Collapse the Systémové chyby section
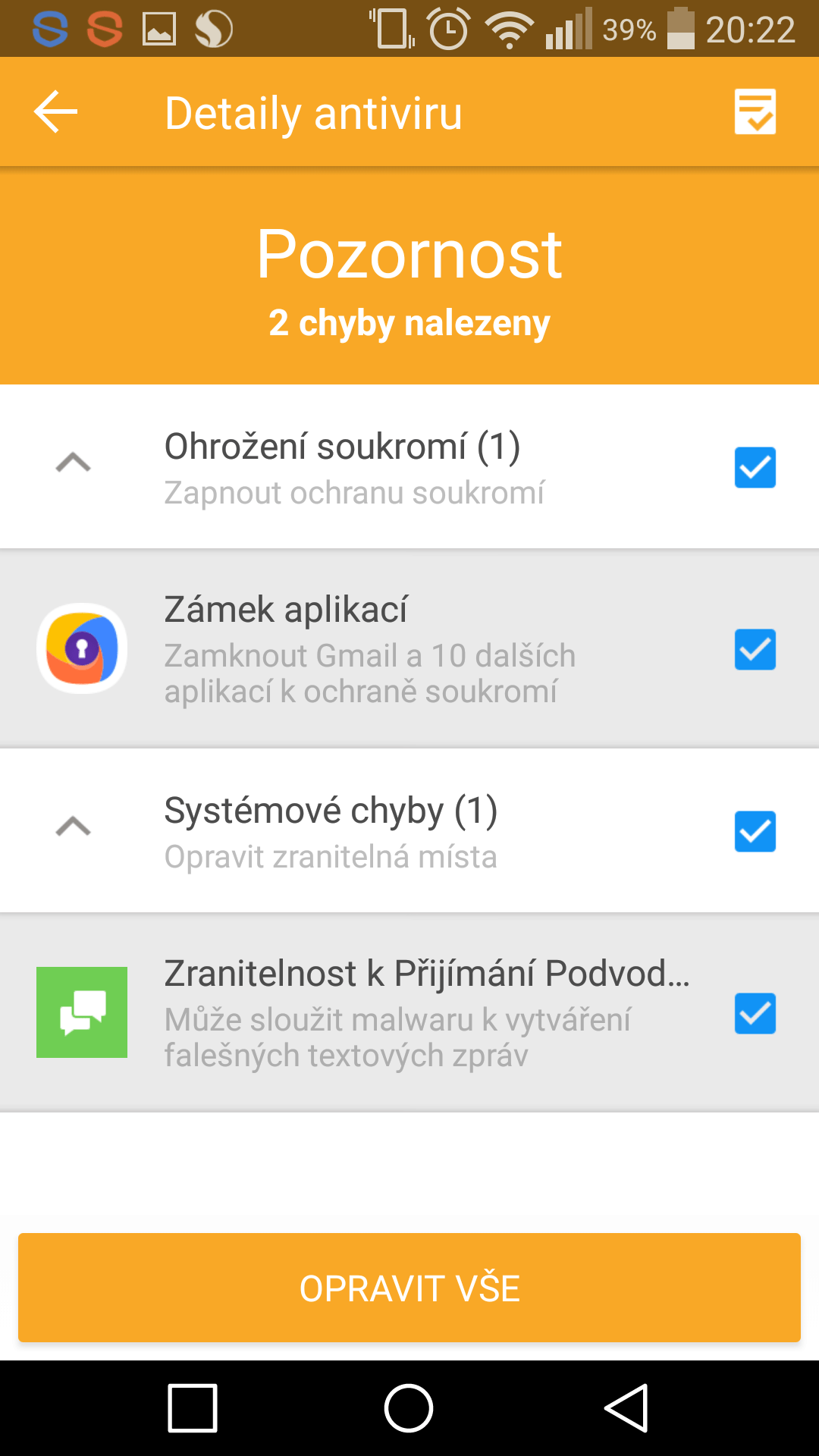The width and height of the screenshot is (819, 1456). point(74,826)
